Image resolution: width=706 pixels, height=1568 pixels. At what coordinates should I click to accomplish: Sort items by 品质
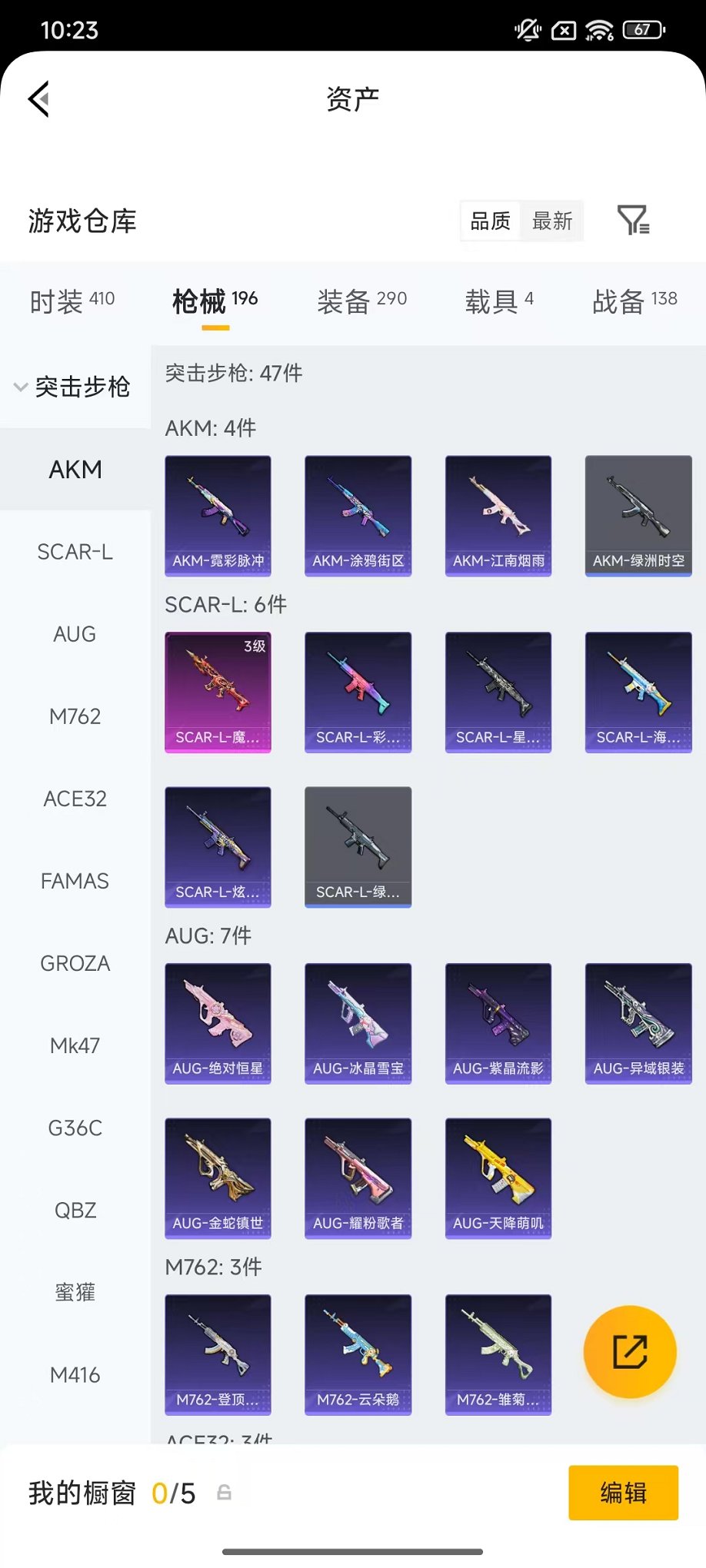[490, 221]
